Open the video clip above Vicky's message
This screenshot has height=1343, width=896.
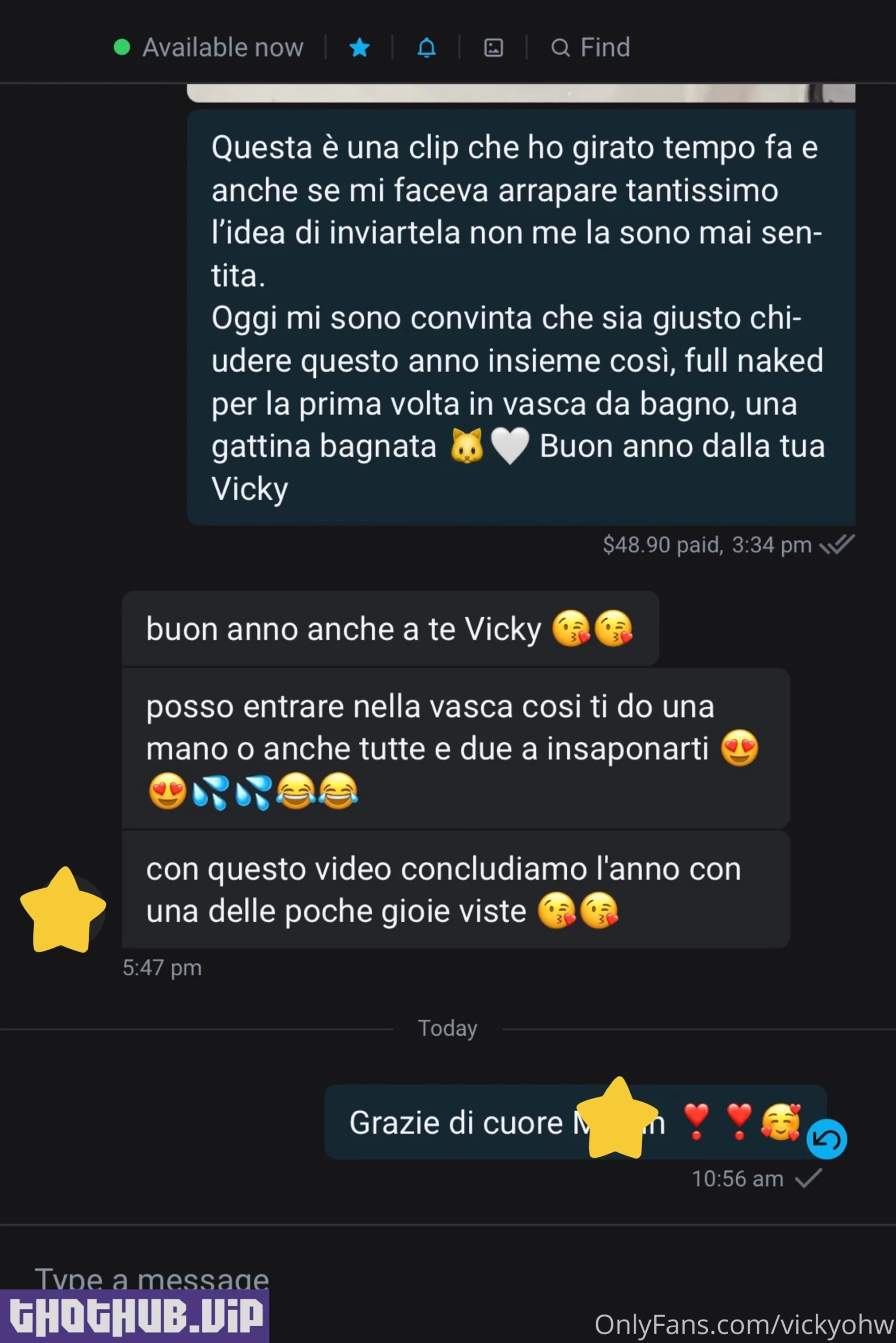coord(520,93)
